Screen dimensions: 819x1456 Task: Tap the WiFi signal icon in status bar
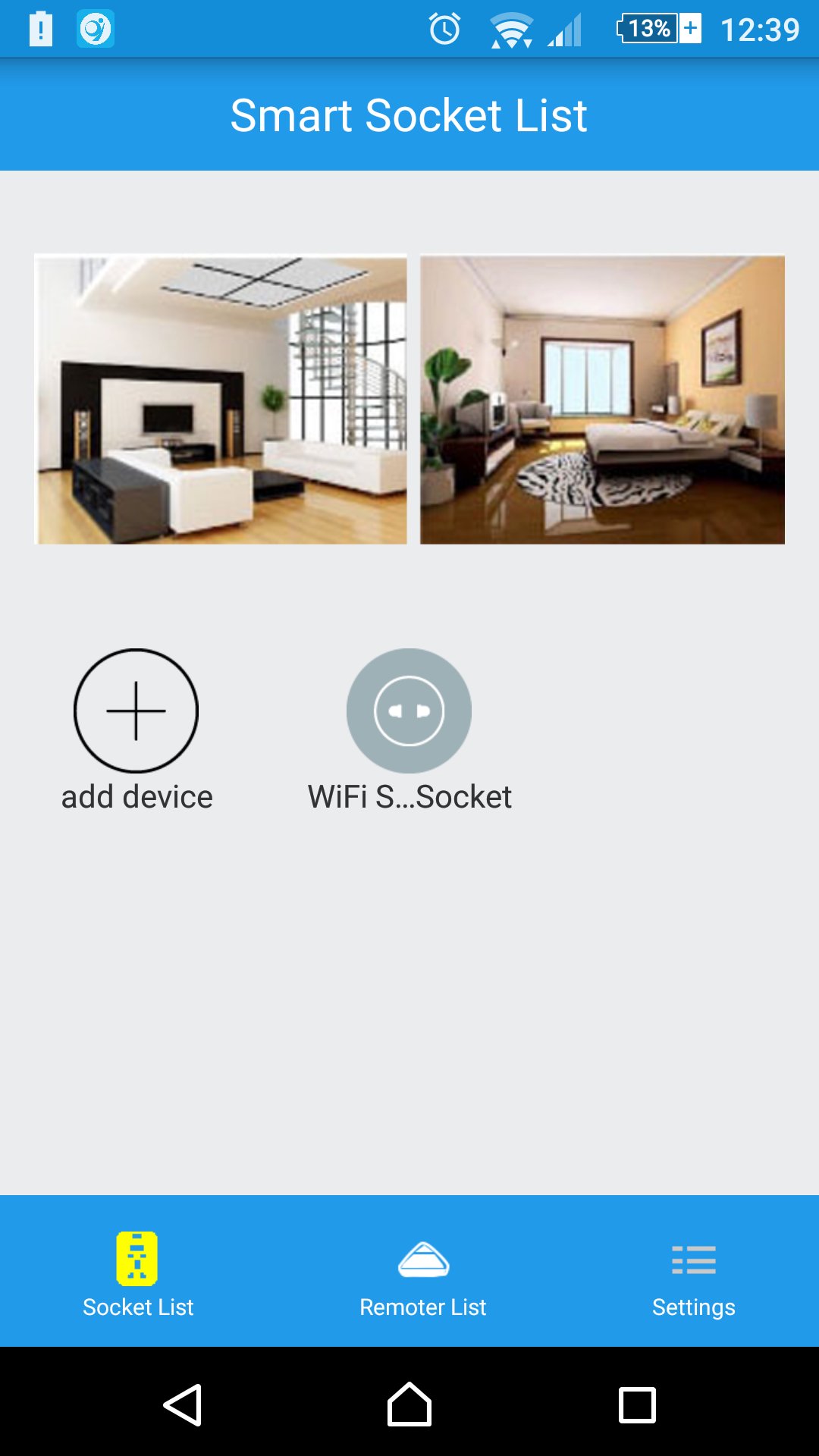tap(510, 29)
